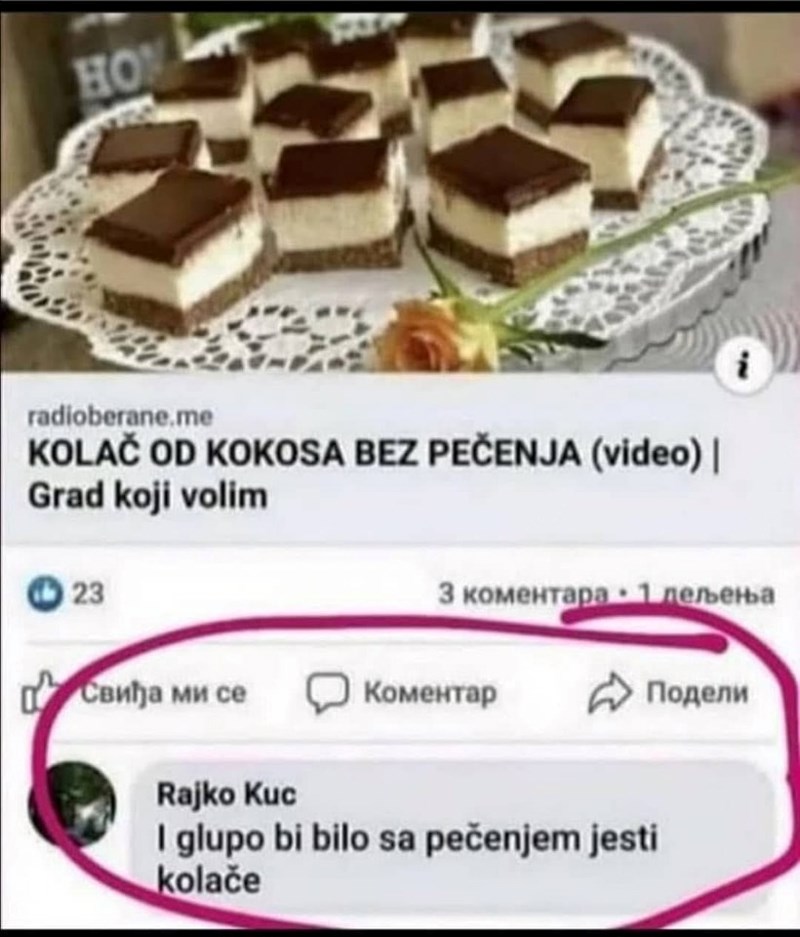Open the 3 коментара link

tap(524, 593)
